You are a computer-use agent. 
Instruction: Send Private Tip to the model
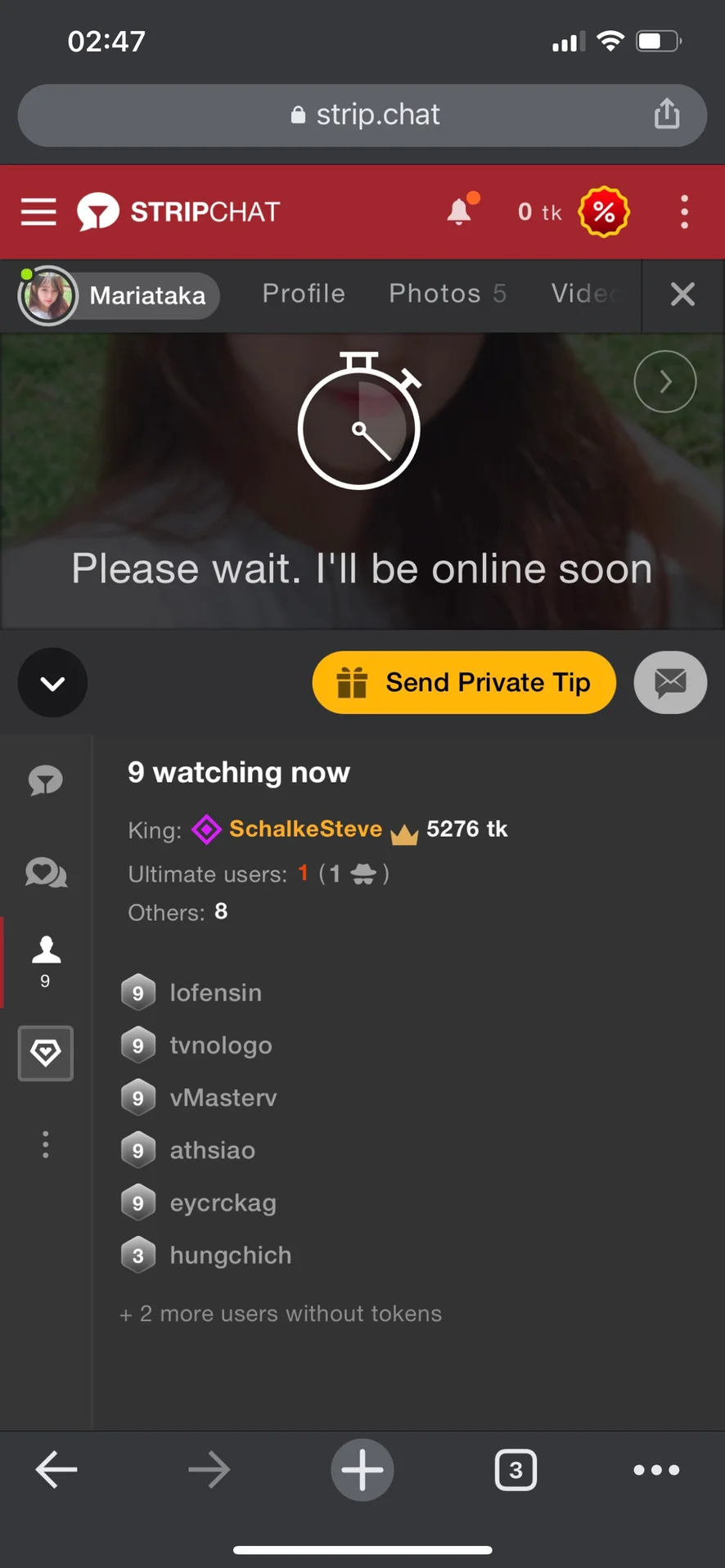coord(464,682)
